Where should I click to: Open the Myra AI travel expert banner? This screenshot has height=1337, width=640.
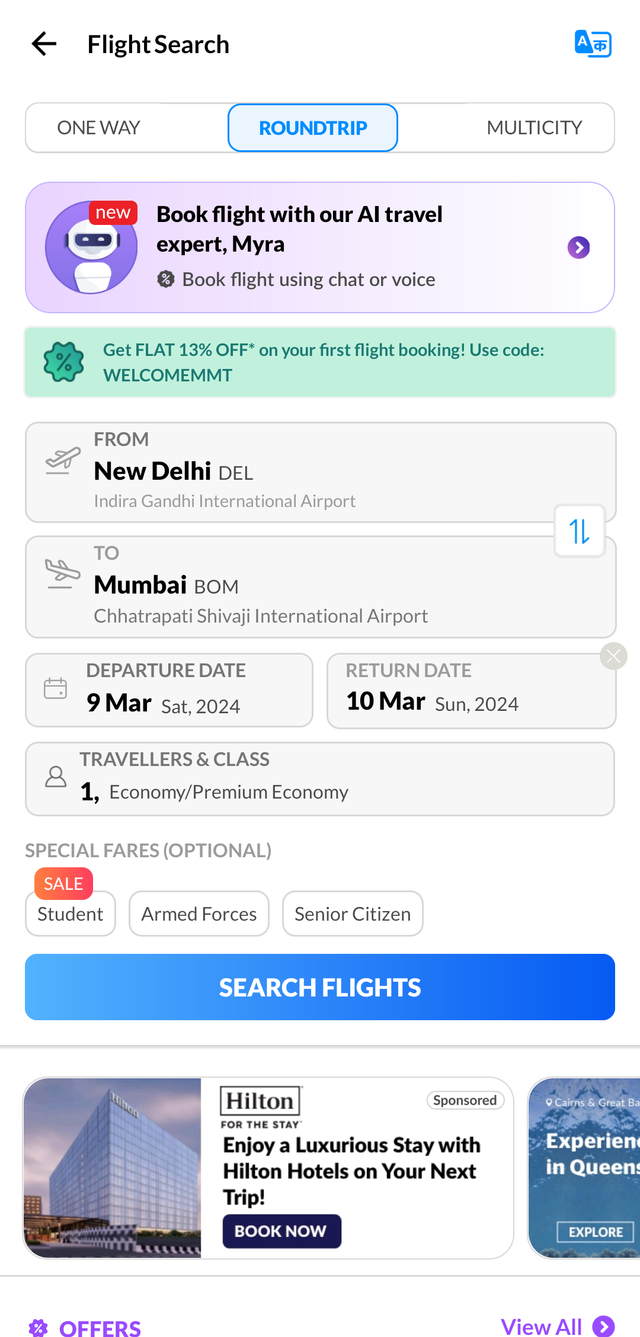(320, 247)
